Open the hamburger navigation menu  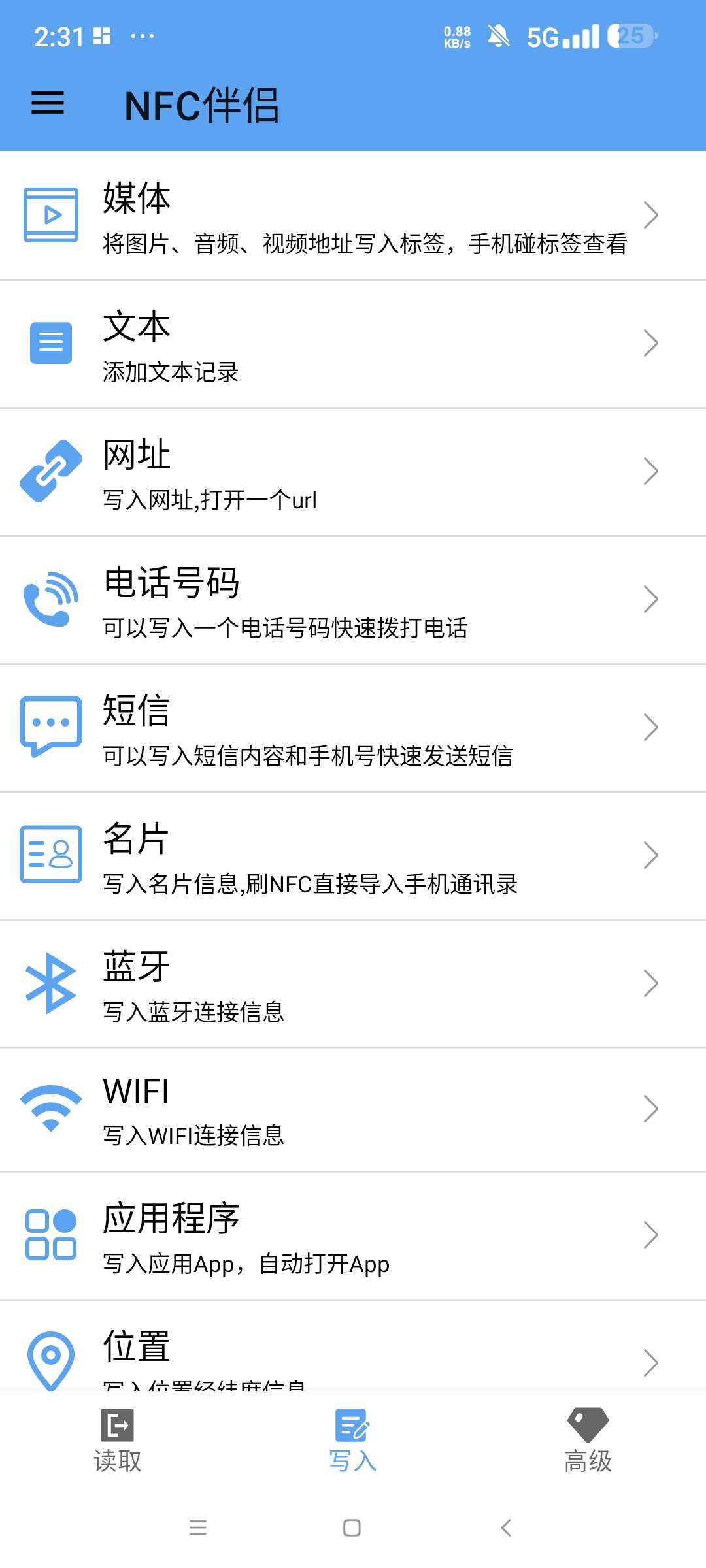pos(47,103)
